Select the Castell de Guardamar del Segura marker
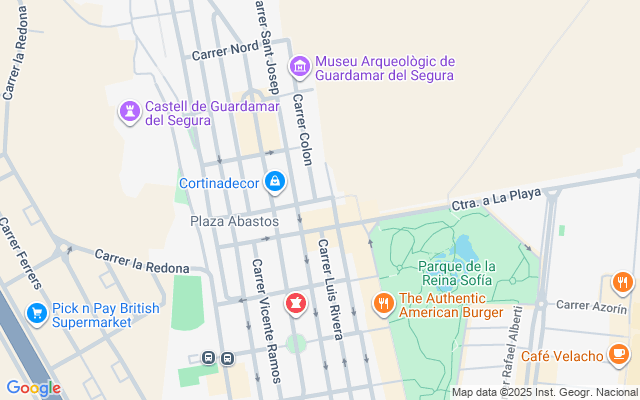Viewport: 640px width, 400px height. click(x=129, y=112)
